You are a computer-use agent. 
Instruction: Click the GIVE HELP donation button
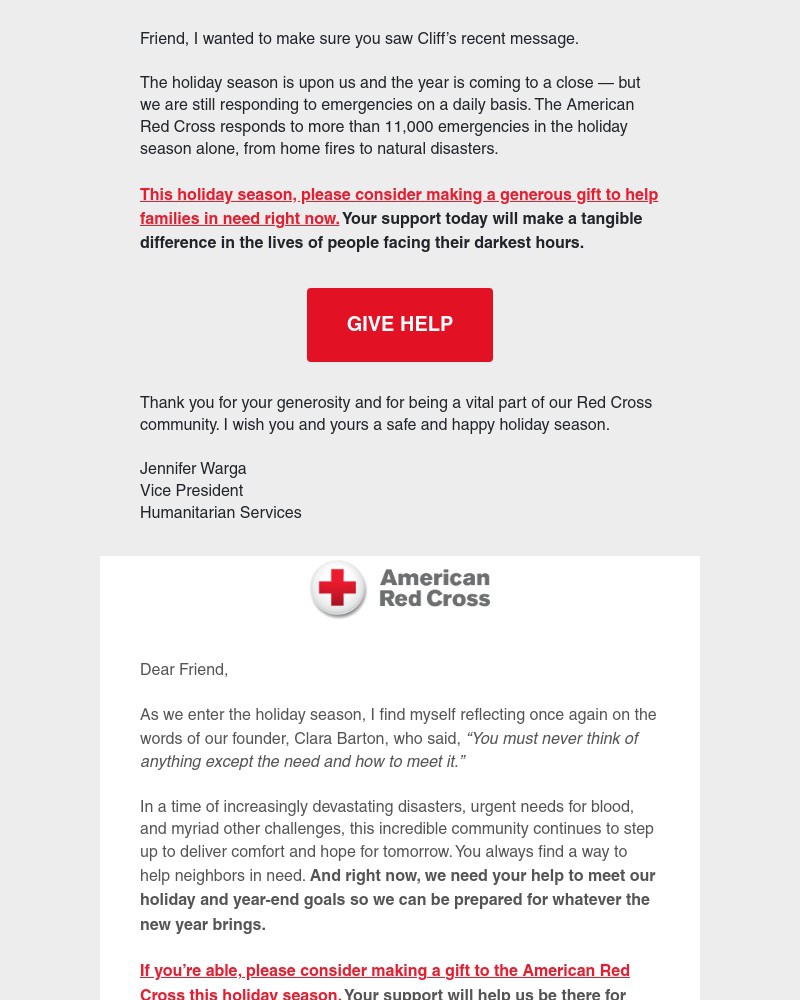(x=400, y=324)
